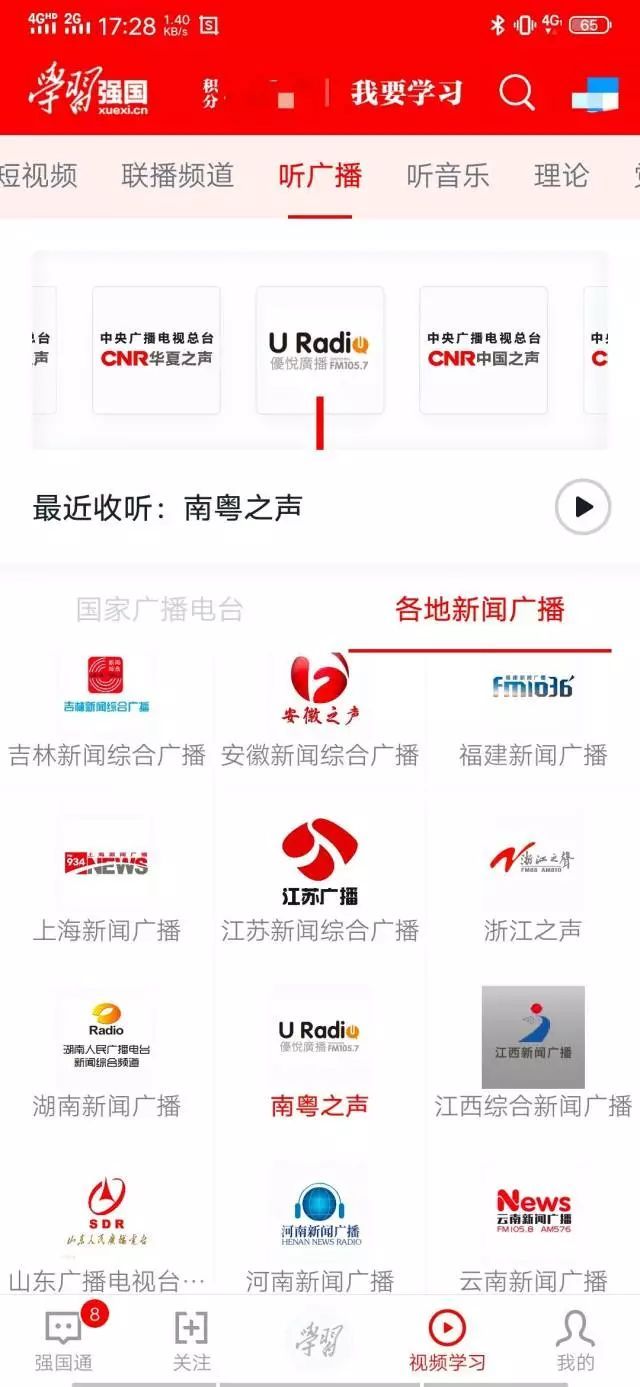Viewport: 640px width, 1387px height.
Task: Choose the CNR中国之声 station card
Action: 483,350
